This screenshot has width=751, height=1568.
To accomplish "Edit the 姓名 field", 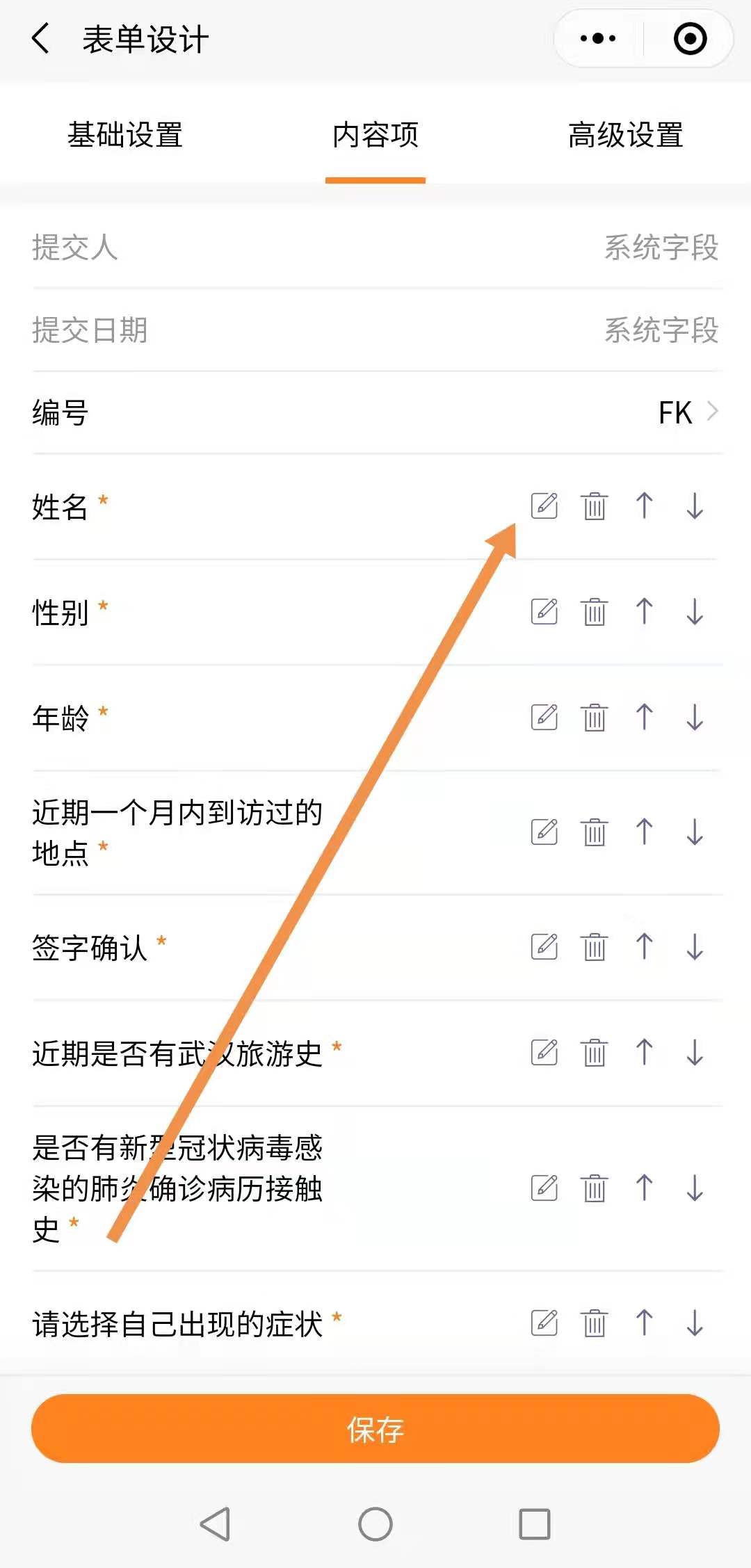I will (544, 506).
